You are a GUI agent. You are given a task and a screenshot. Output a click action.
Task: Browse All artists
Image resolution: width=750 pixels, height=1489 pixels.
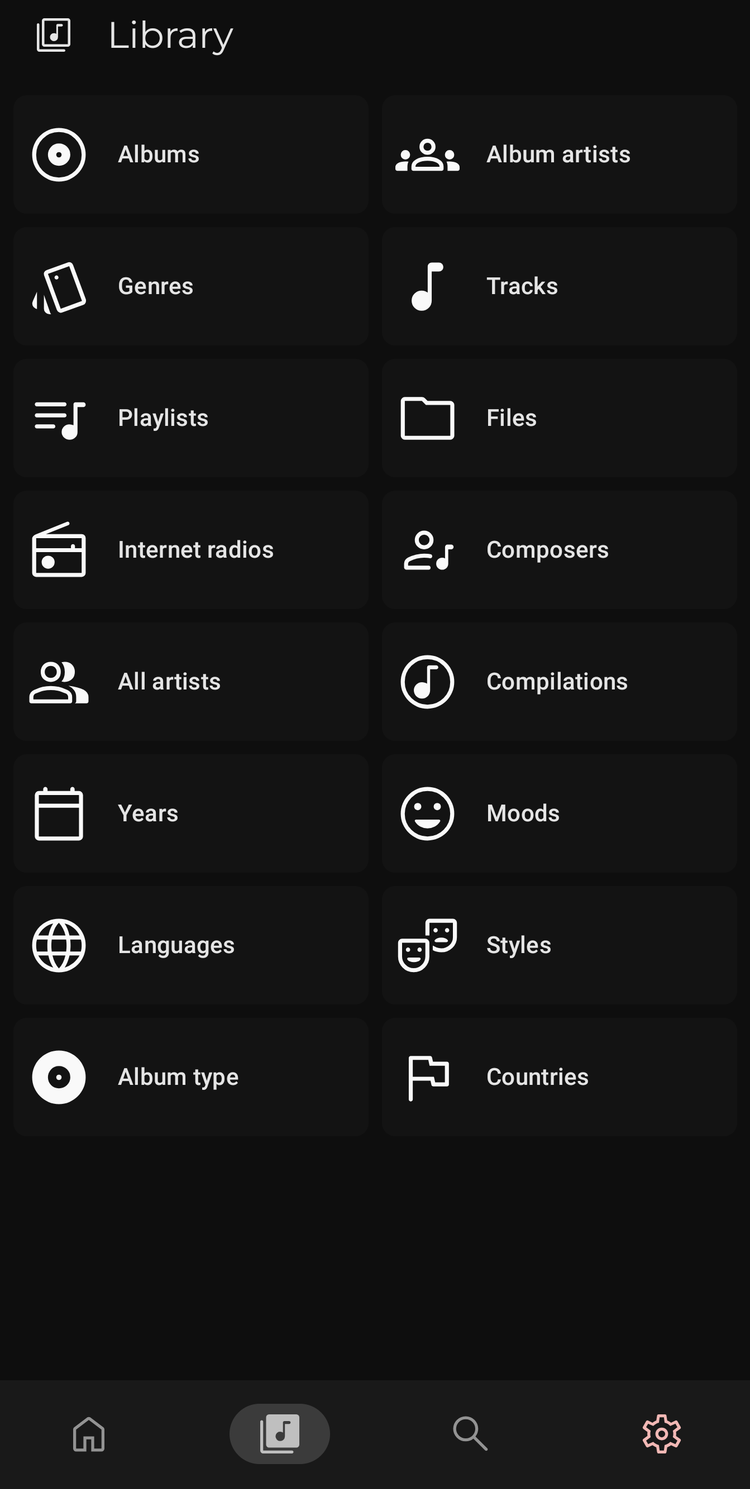190,681
